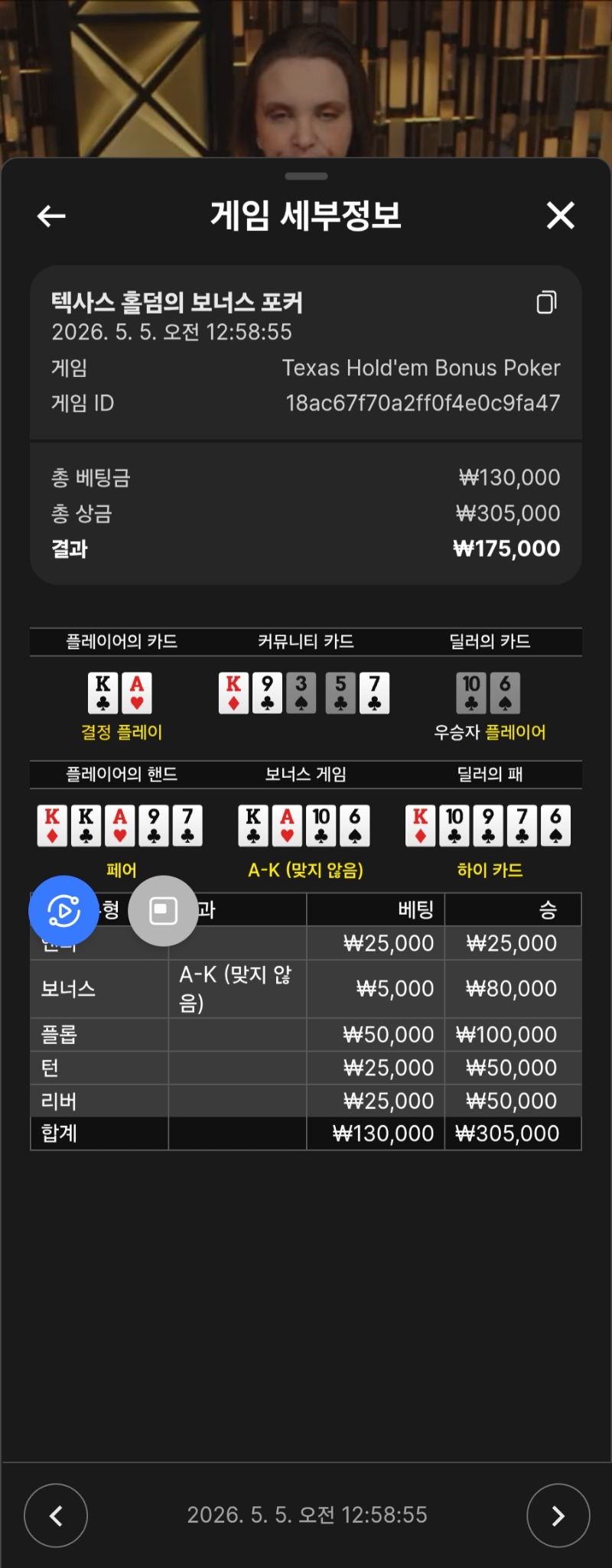The width and height of the screenshot is (612, 1568).
Task: Copy the game ID information
Action: point(546,303)
